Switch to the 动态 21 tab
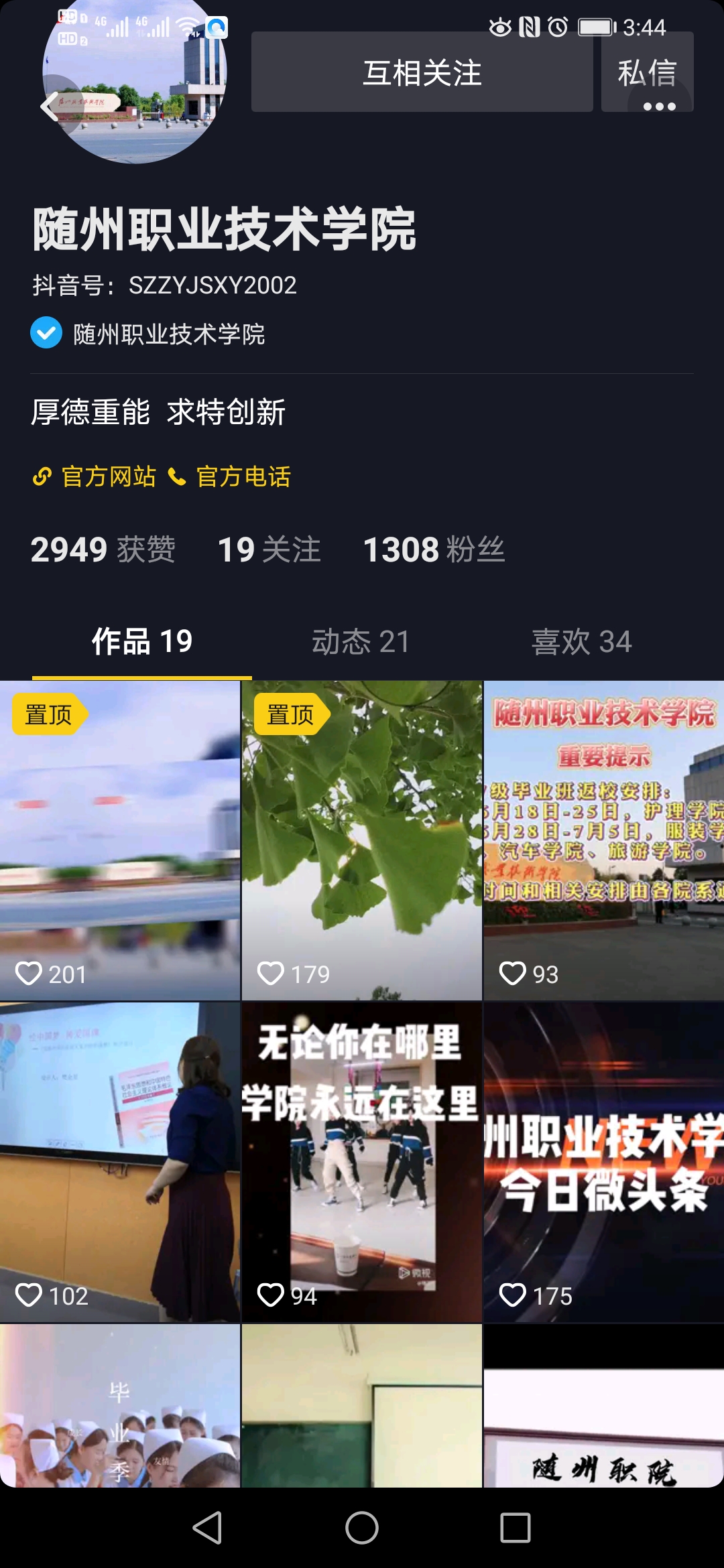 click(361, 642)
